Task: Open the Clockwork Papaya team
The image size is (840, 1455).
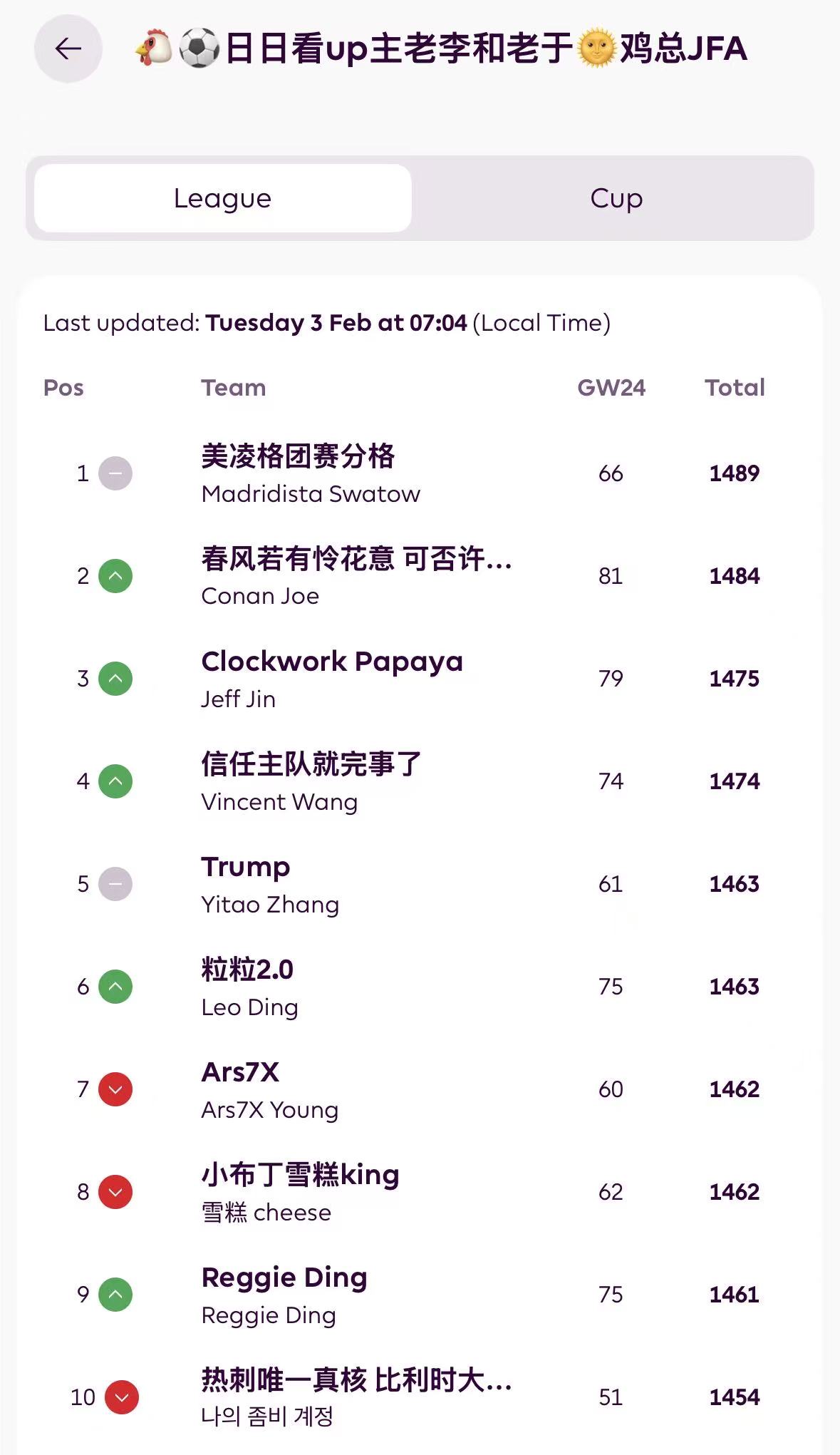Action: point(332,679)
